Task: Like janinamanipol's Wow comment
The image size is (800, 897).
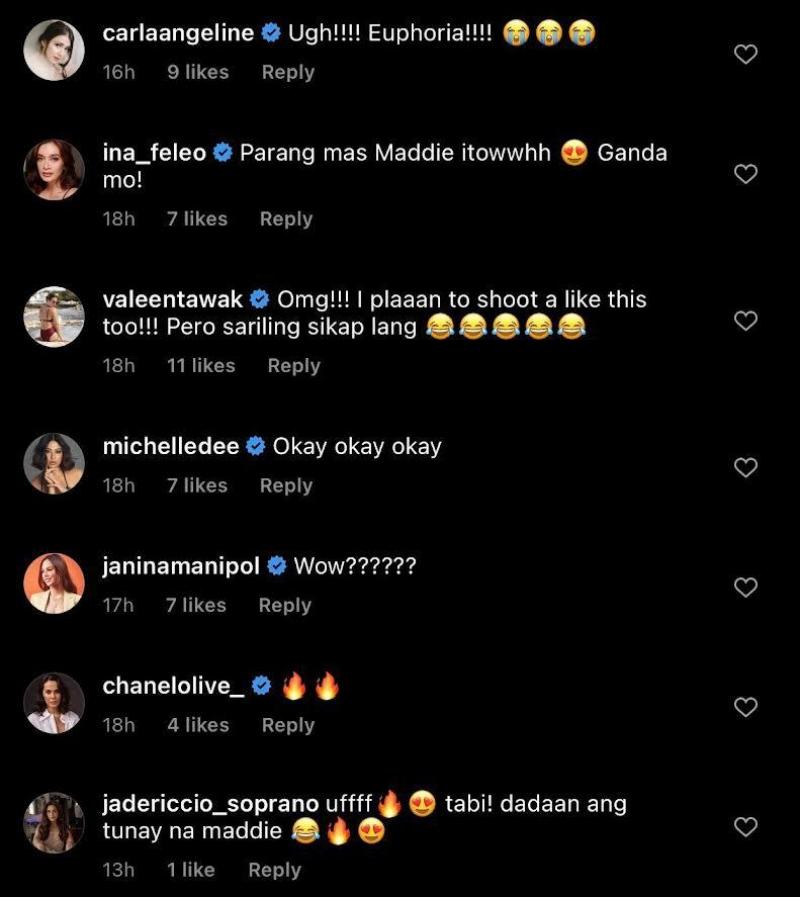Action: [x=746, y=587]
